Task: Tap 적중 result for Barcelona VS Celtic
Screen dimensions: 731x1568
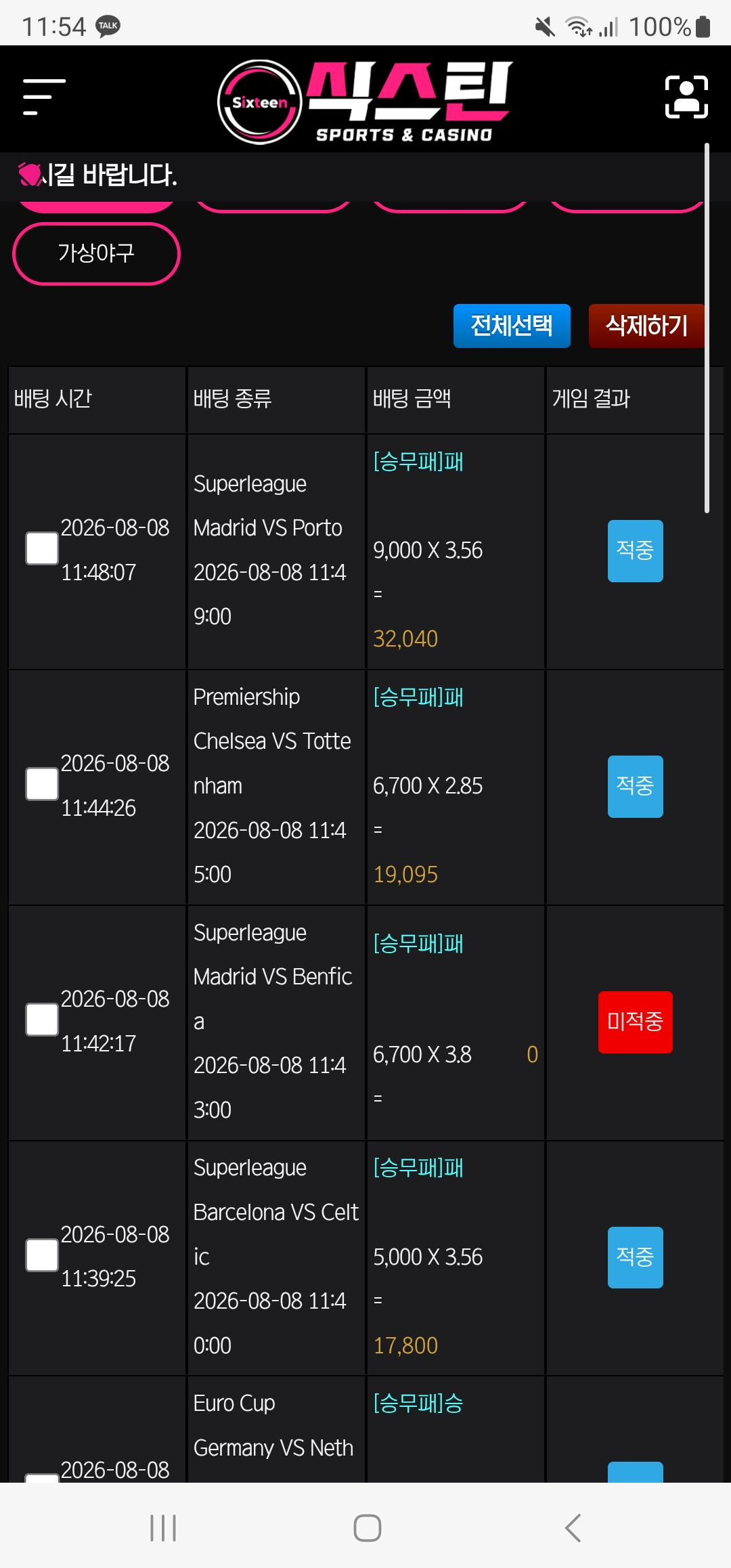Action: [x=636, y=1257]
